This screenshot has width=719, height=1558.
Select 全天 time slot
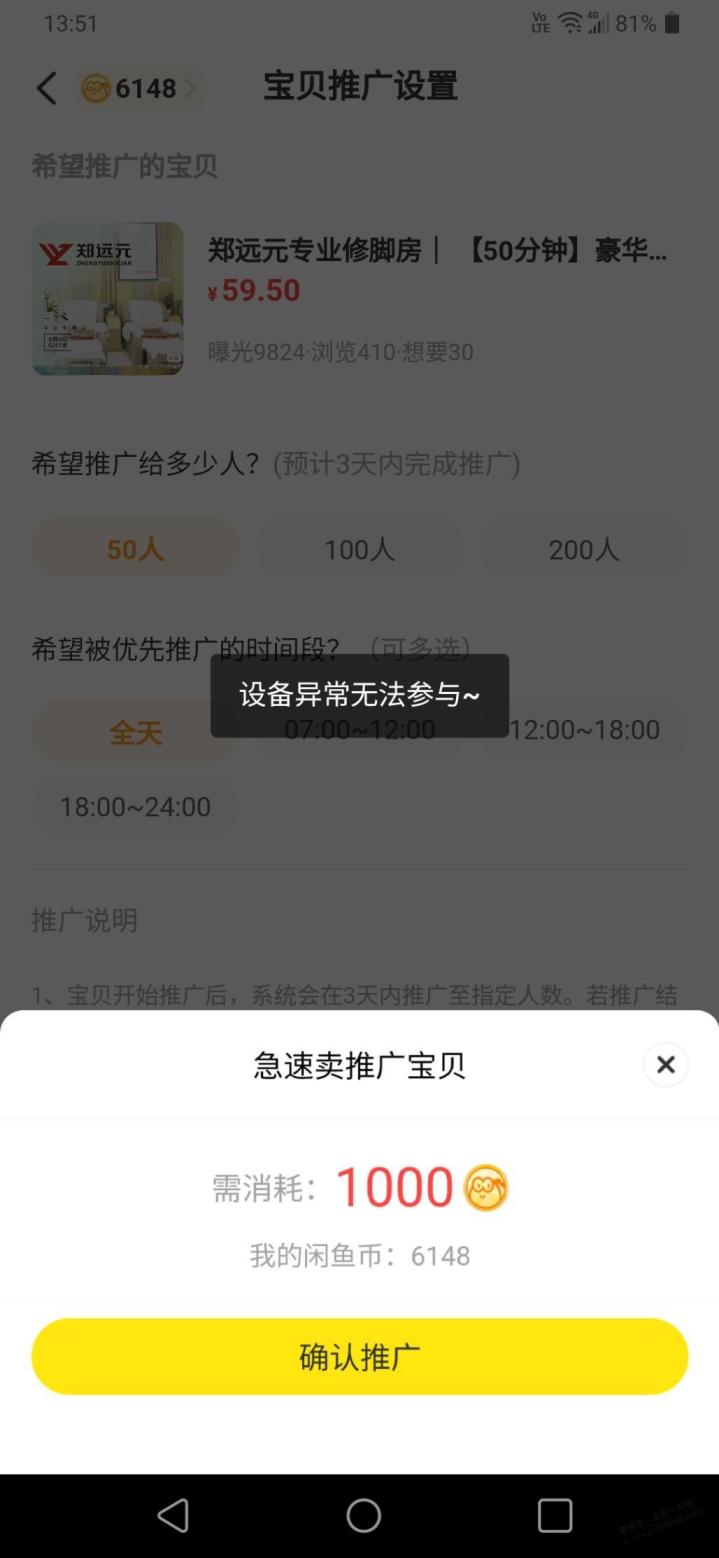(135, 732)
